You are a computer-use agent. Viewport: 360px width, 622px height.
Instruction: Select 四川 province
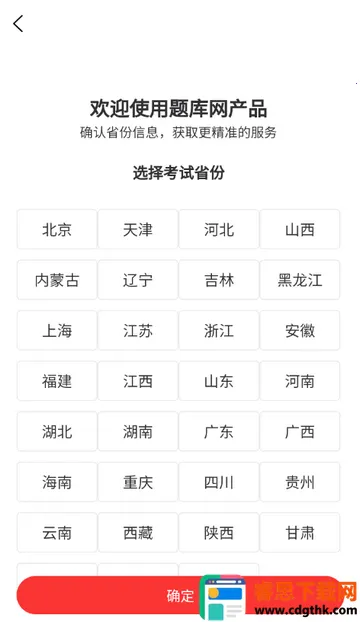(x=219, y=482)
